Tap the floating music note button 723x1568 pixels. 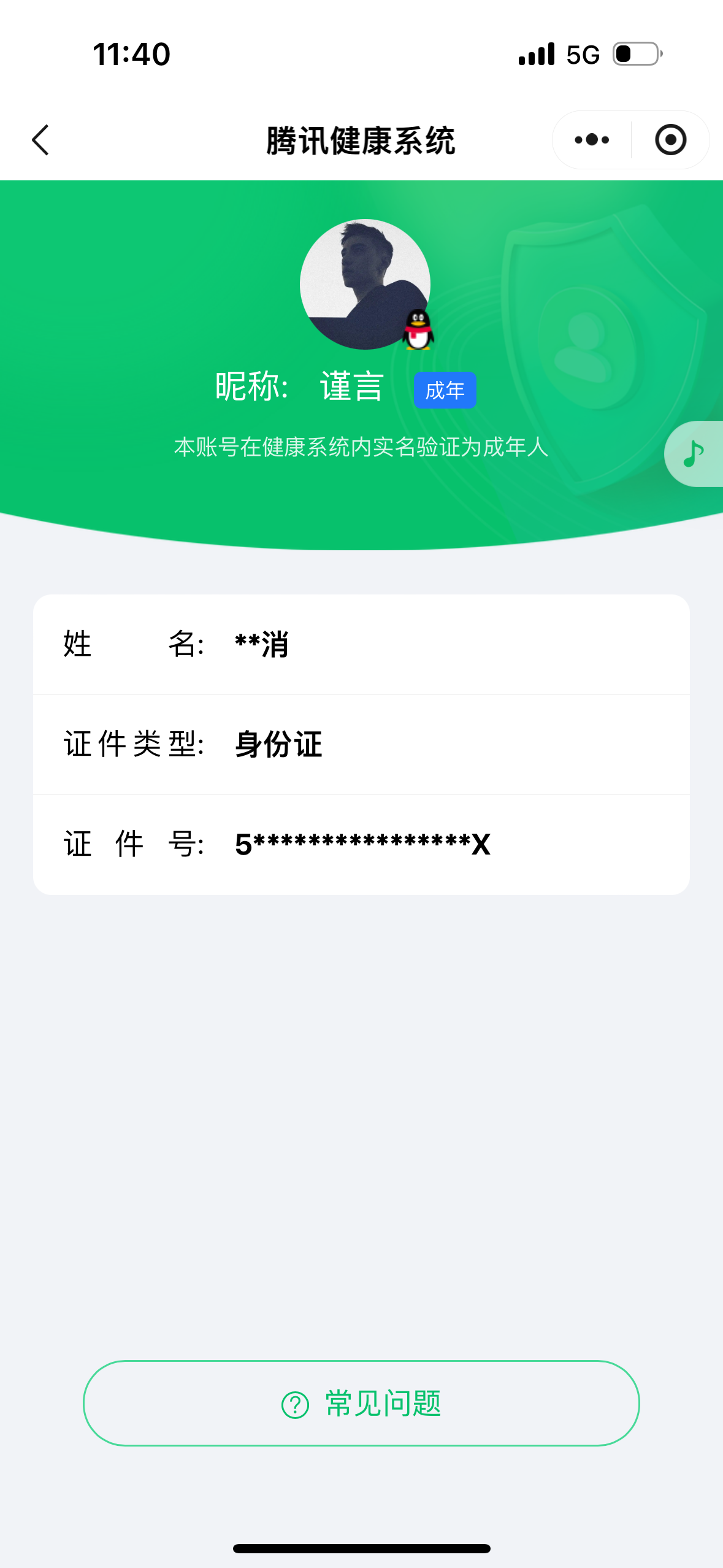694,454
